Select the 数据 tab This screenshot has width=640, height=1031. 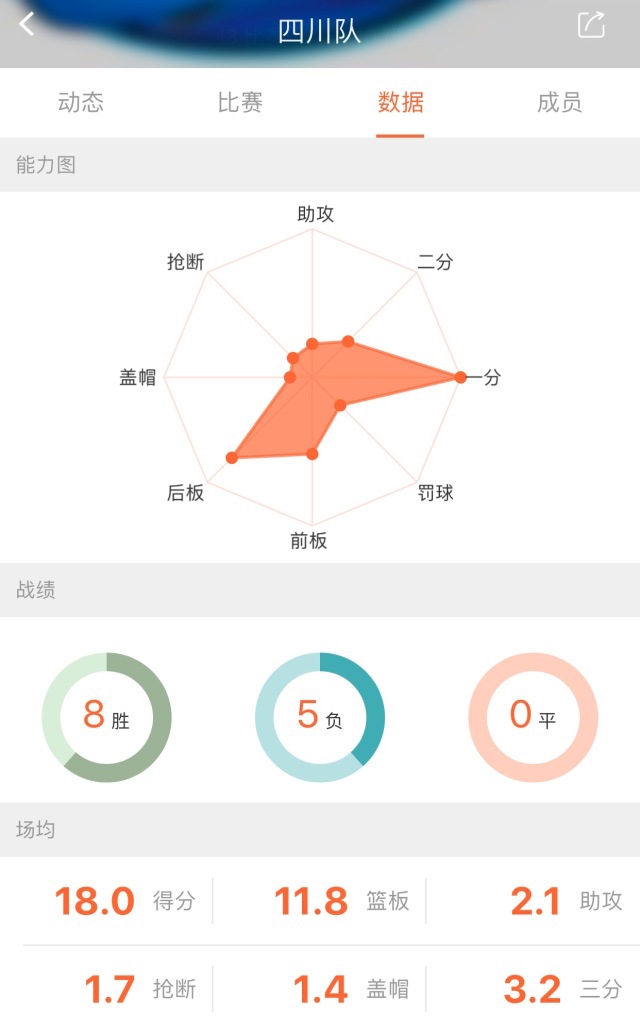(x=400, y=102)
